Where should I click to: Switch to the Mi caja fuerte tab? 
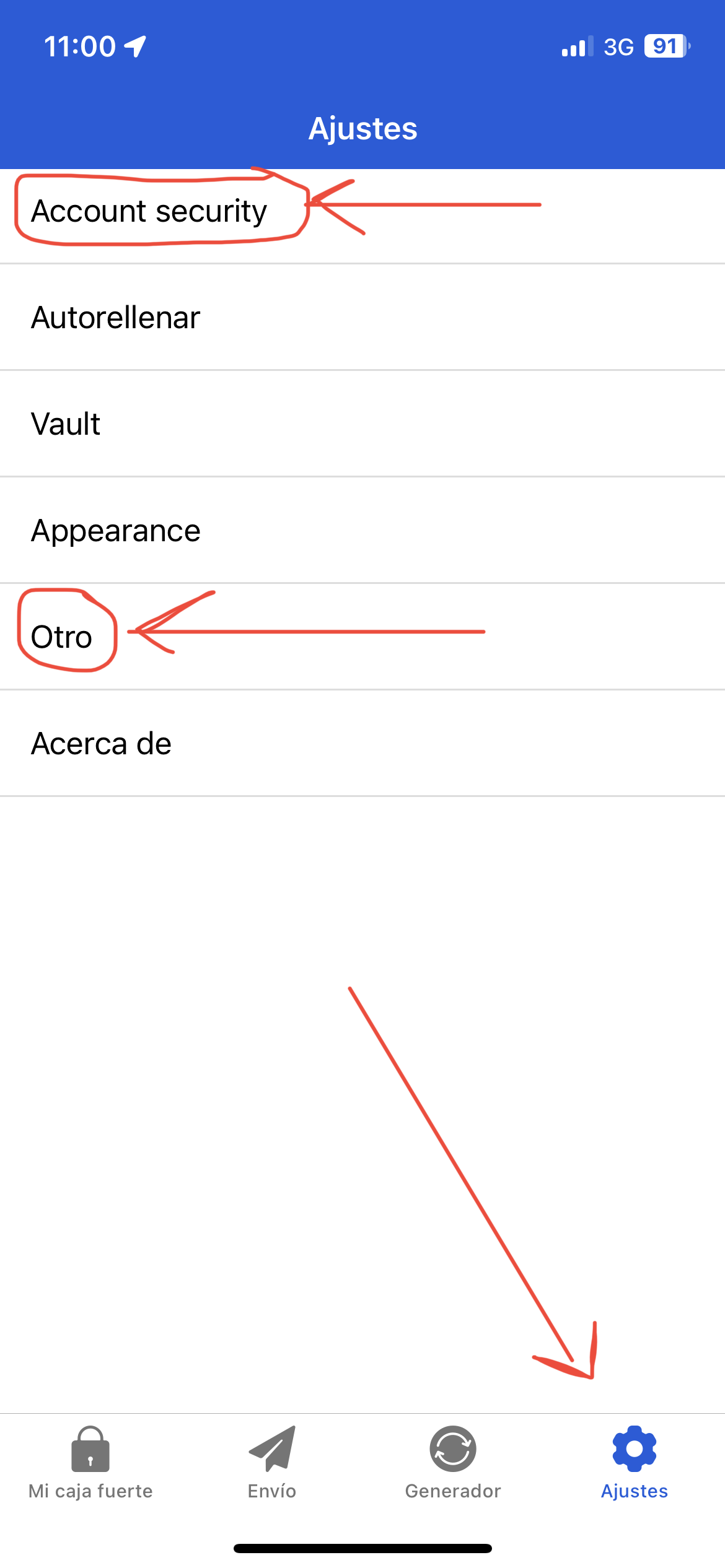(x=90, y=1463)
